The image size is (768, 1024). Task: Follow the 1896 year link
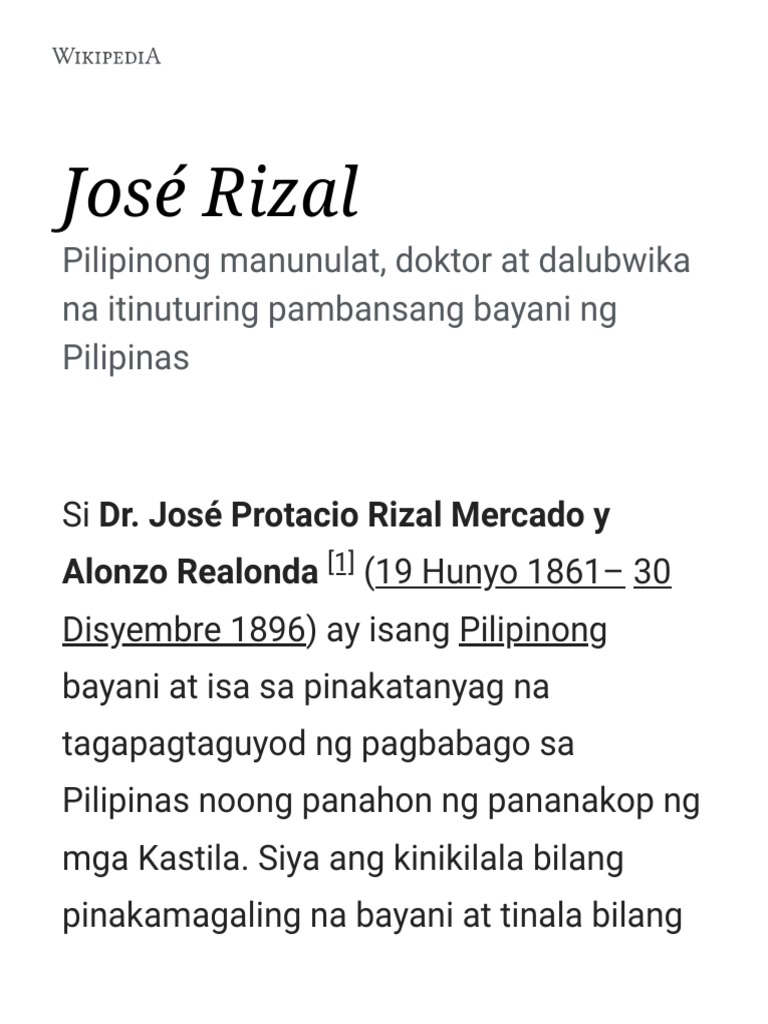(x=268, y=630)
